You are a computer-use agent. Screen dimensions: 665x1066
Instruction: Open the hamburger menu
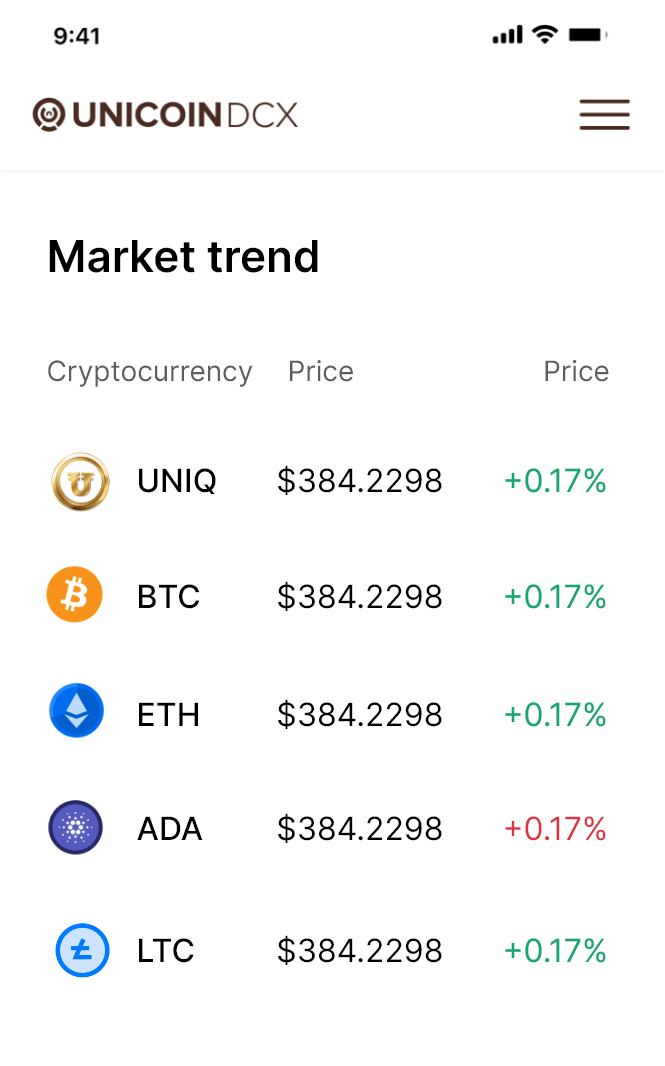click(604, 115)
